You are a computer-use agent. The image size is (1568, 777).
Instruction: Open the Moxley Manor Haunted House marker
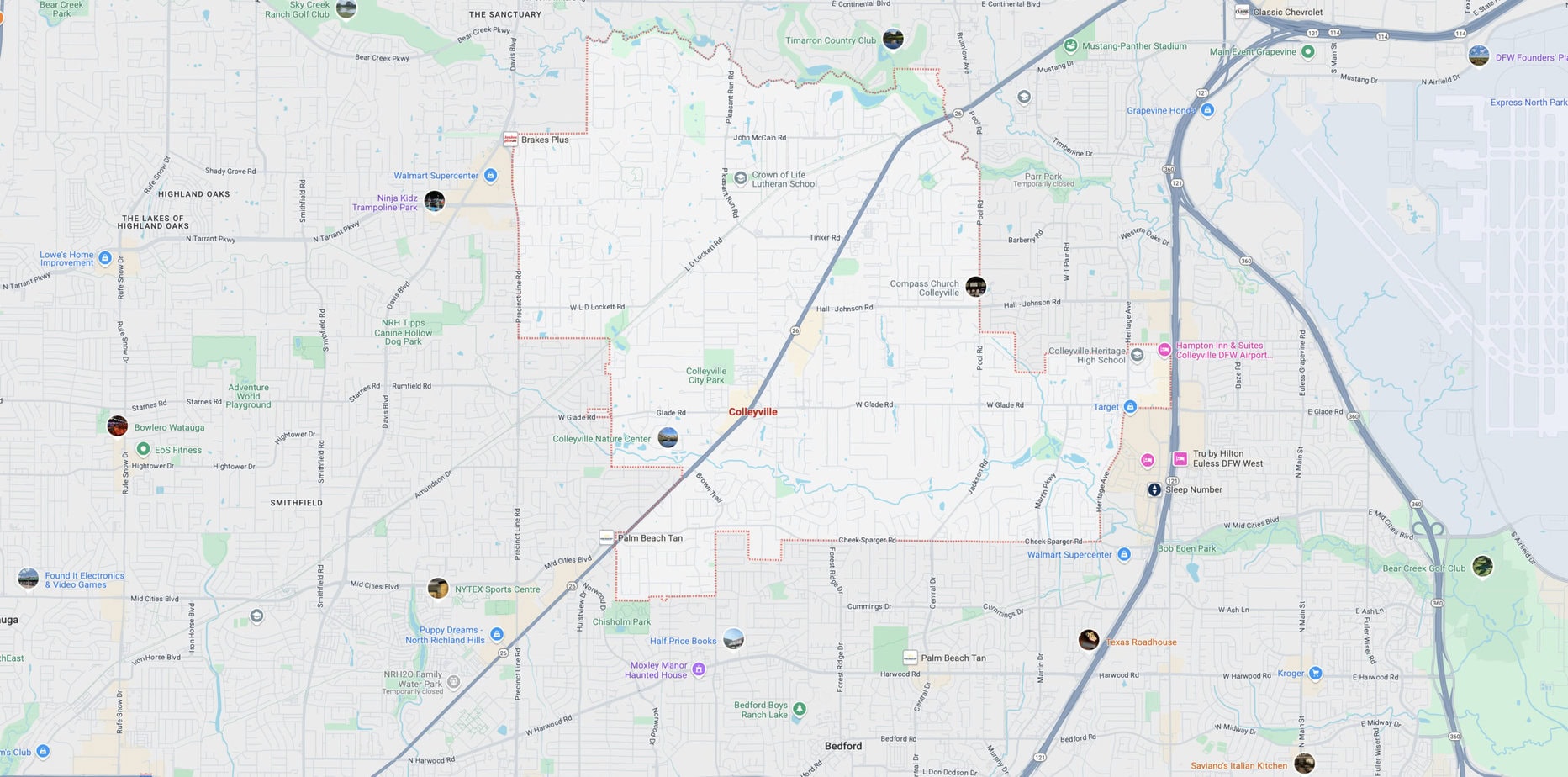coord(699,669)
